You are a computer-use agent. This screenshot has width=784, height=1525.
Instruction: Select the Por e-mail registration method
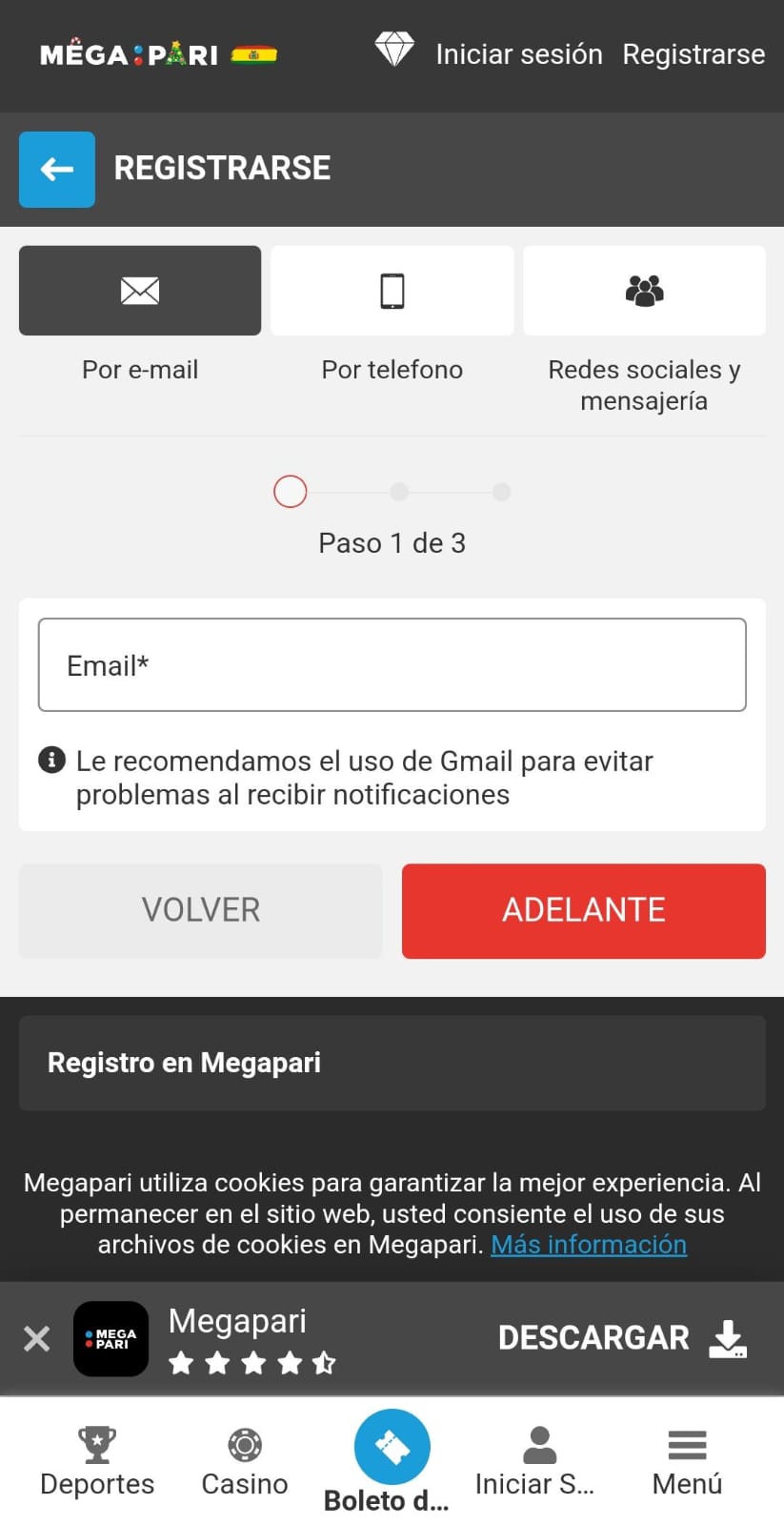[140, 291]
